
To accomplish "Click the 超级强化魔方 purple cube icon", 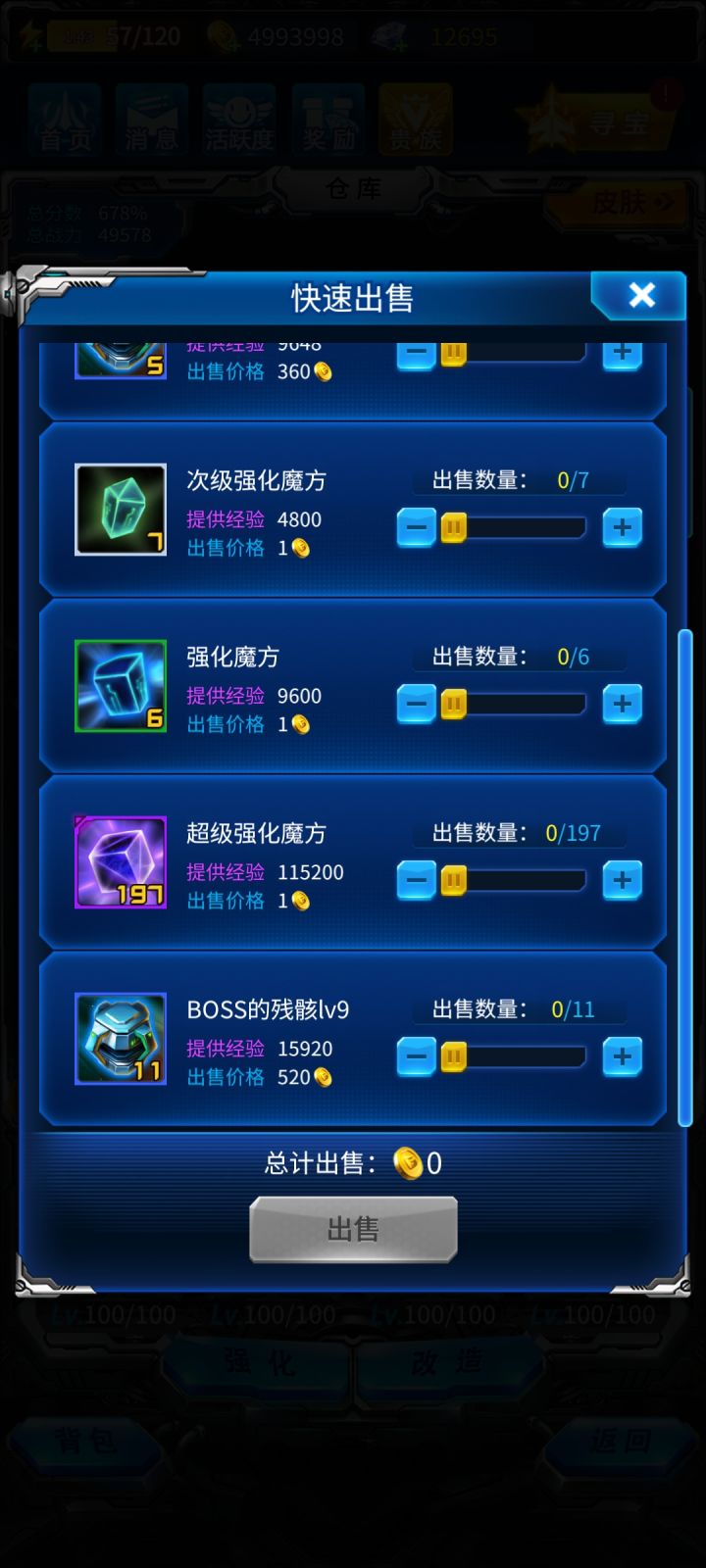I will click(120, 860).
